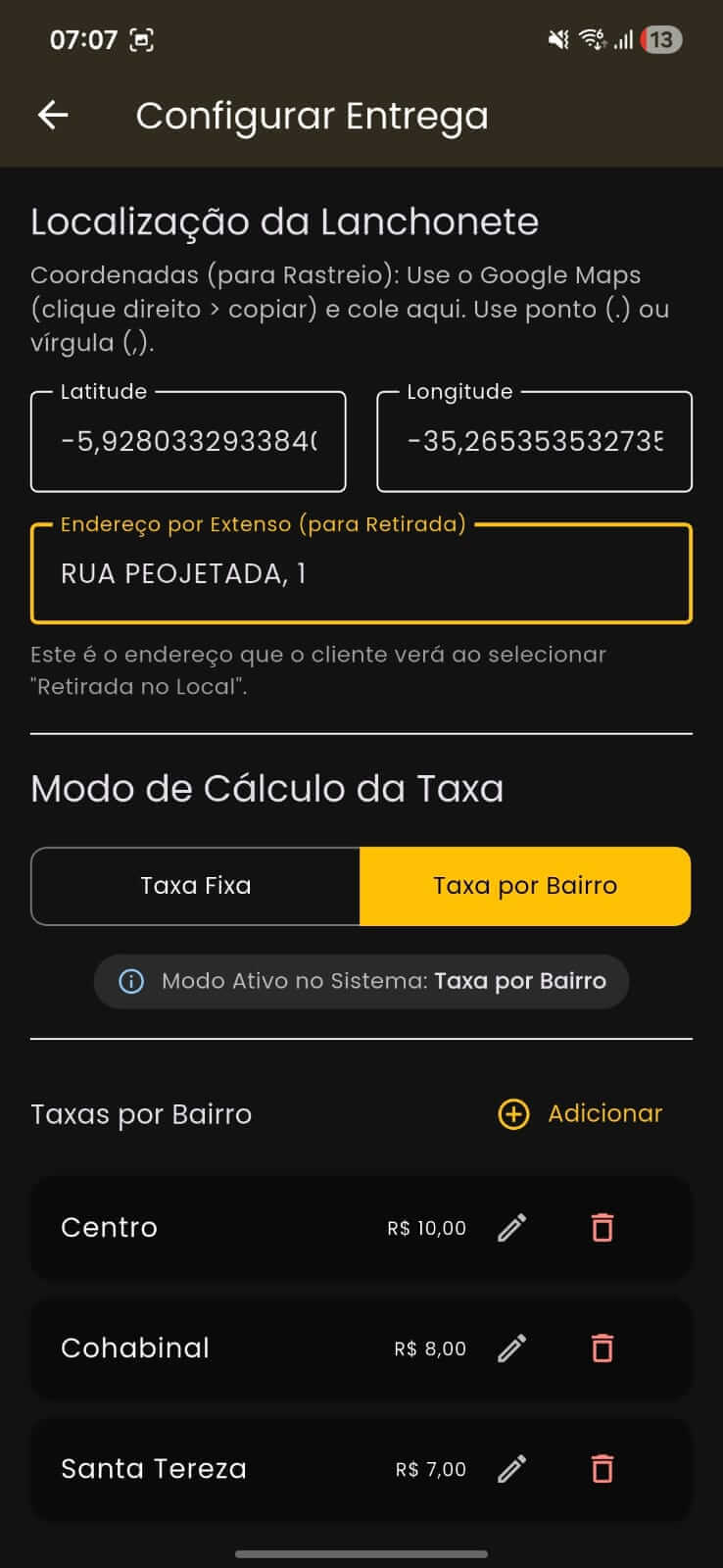Tap the Endereço por Extenso field
This screenshot has width=723, height=1568.
361,574
